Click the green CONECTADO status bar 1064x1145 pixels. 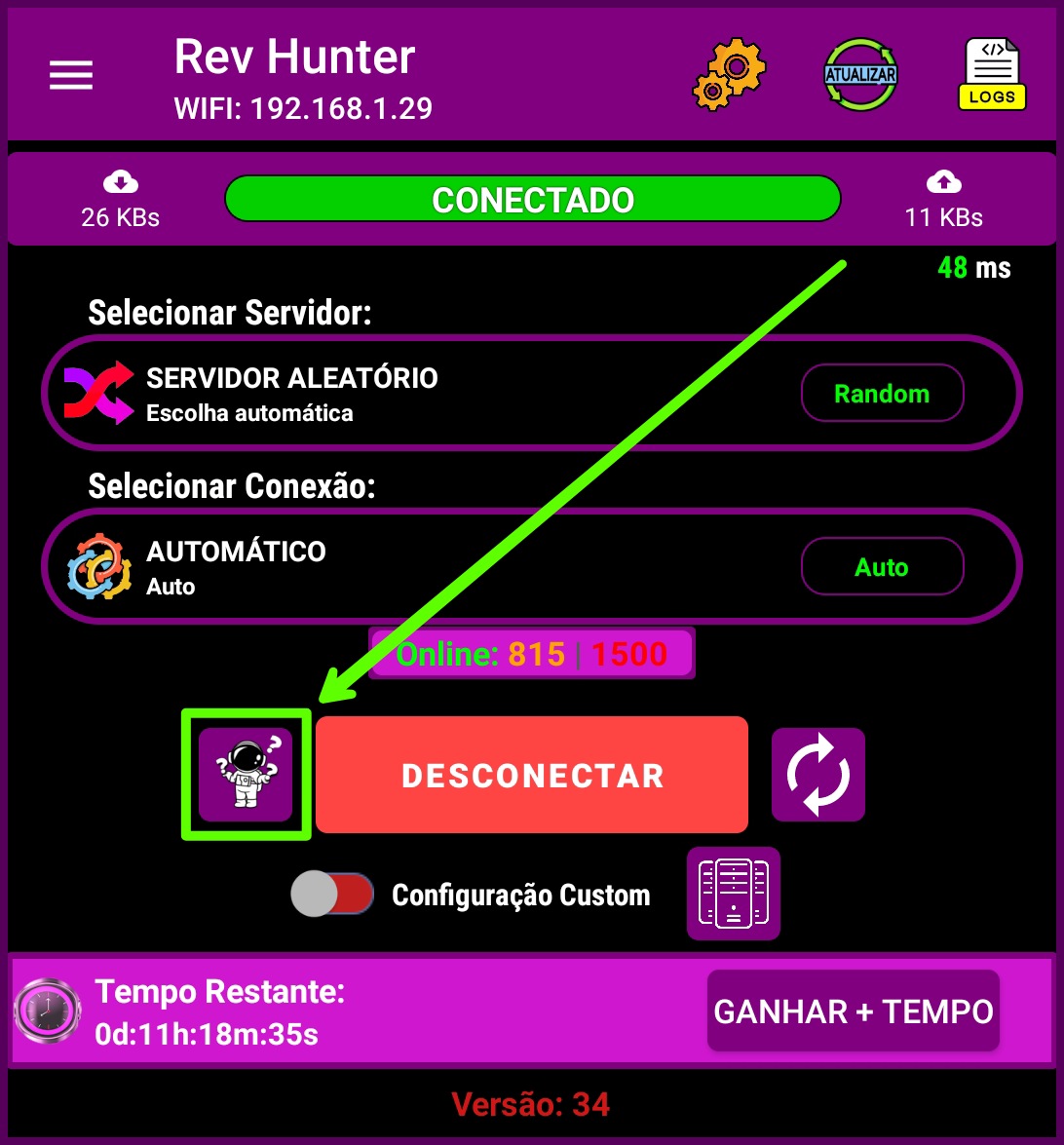[x=532, y=198]
